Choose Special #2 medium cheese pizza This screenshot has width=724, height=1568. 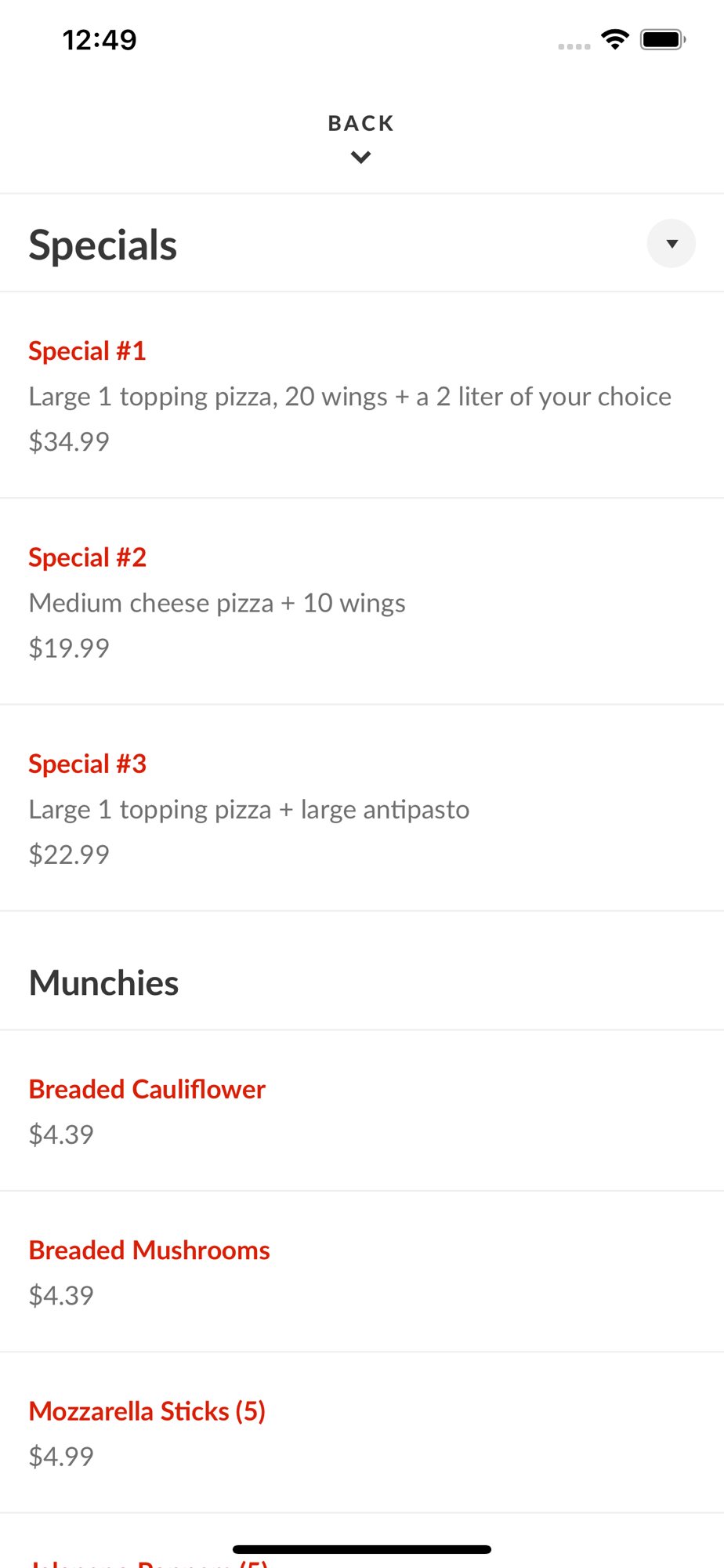pyautogui.click(x=362, y=601)
